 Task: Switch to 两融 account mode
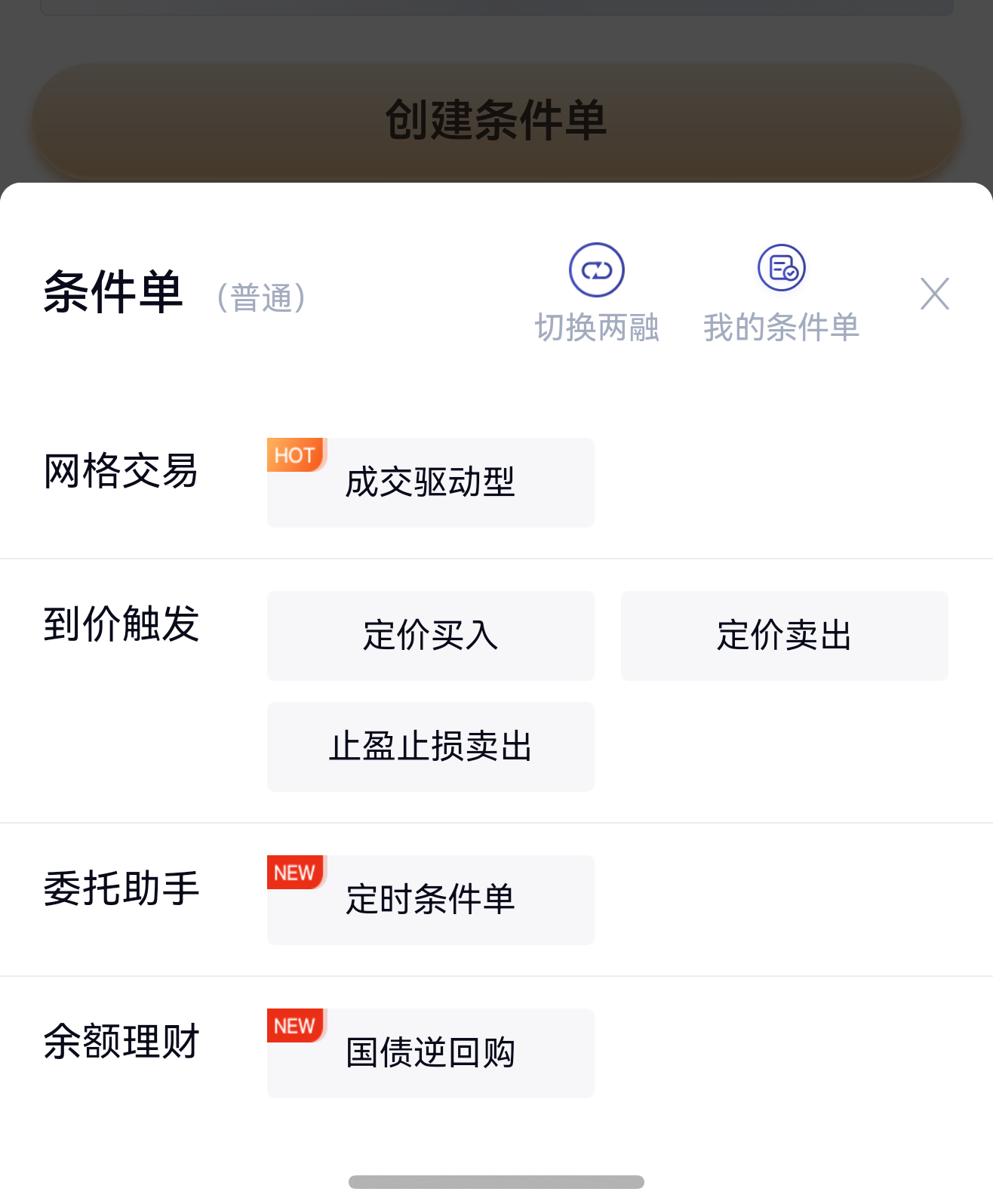pyautogui.click(x=597, y=292)
